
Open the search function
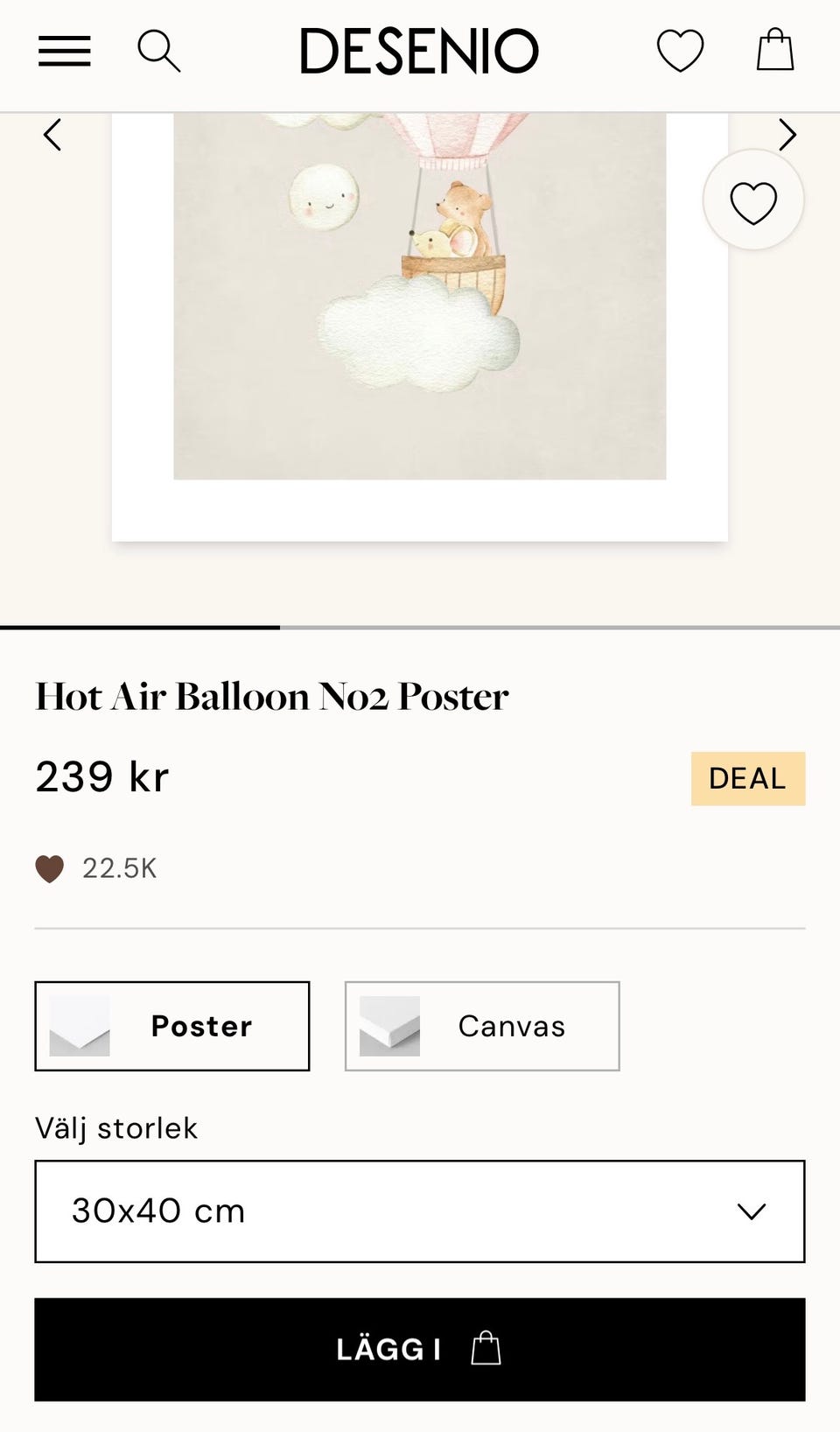coord(158,51)
